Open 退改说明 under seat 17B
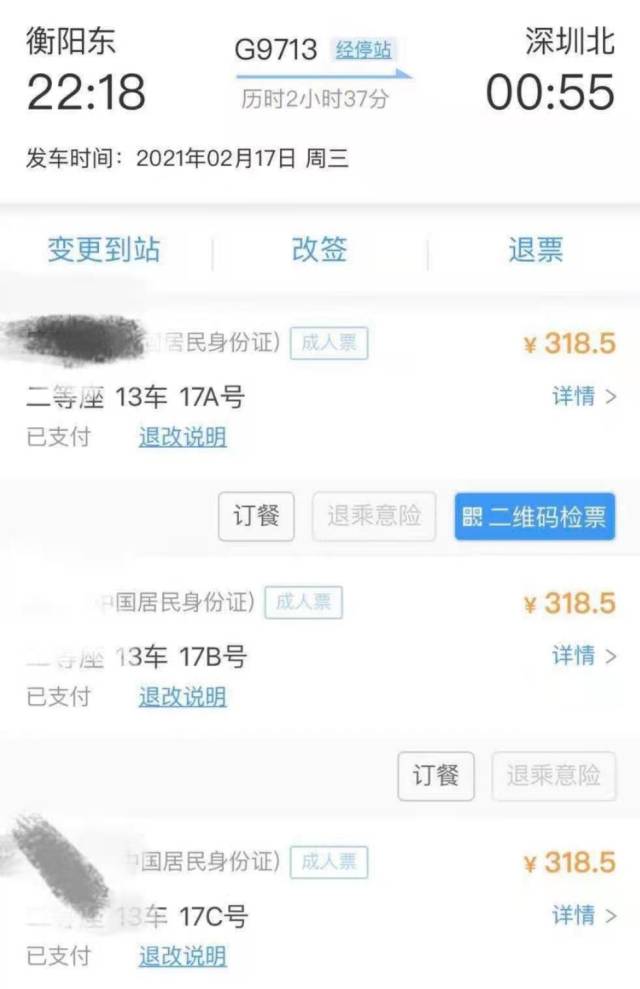This screenshot has height=989, width=640. [x=182, y=696]
